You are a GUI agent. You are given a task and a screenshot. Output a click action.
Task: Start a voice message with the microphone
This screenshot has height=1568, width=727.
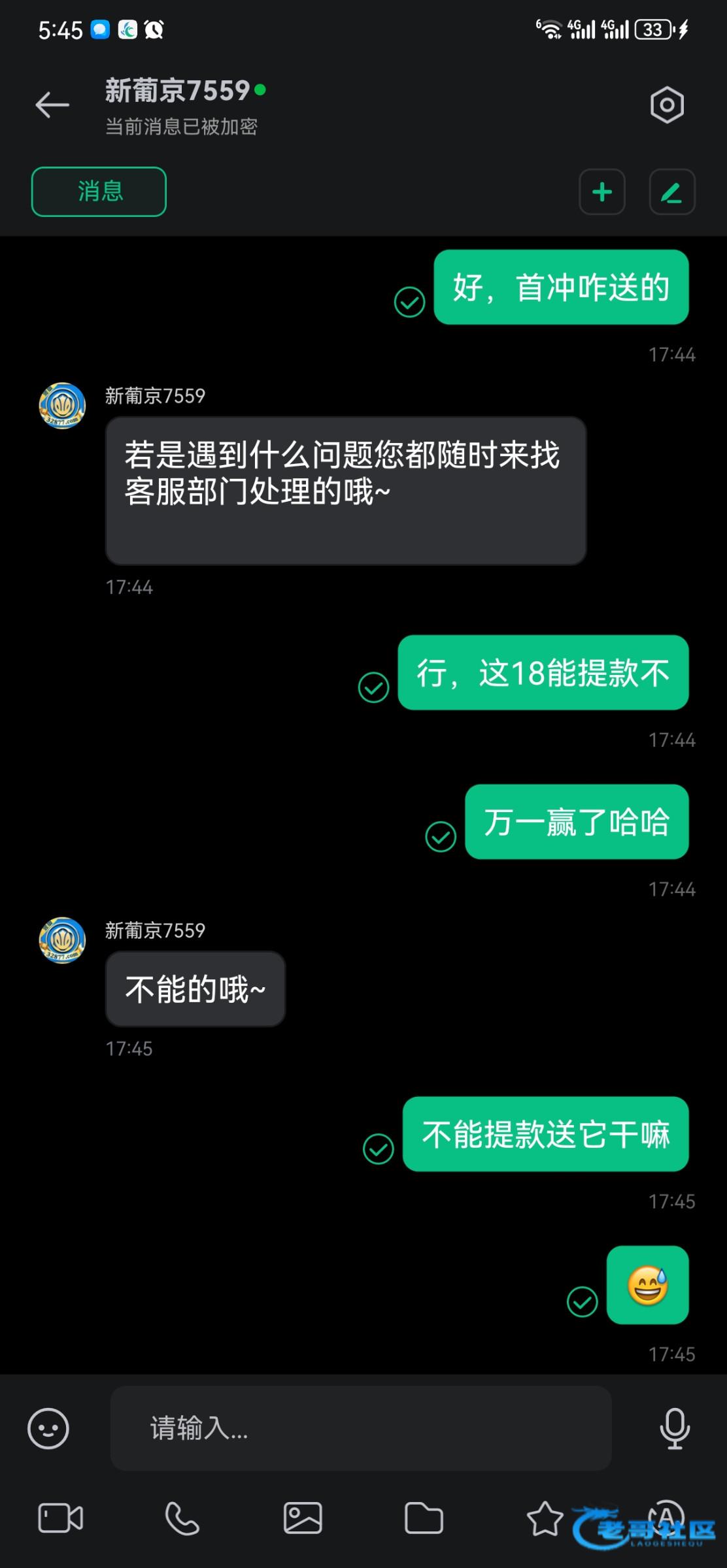pos(675,1428)
